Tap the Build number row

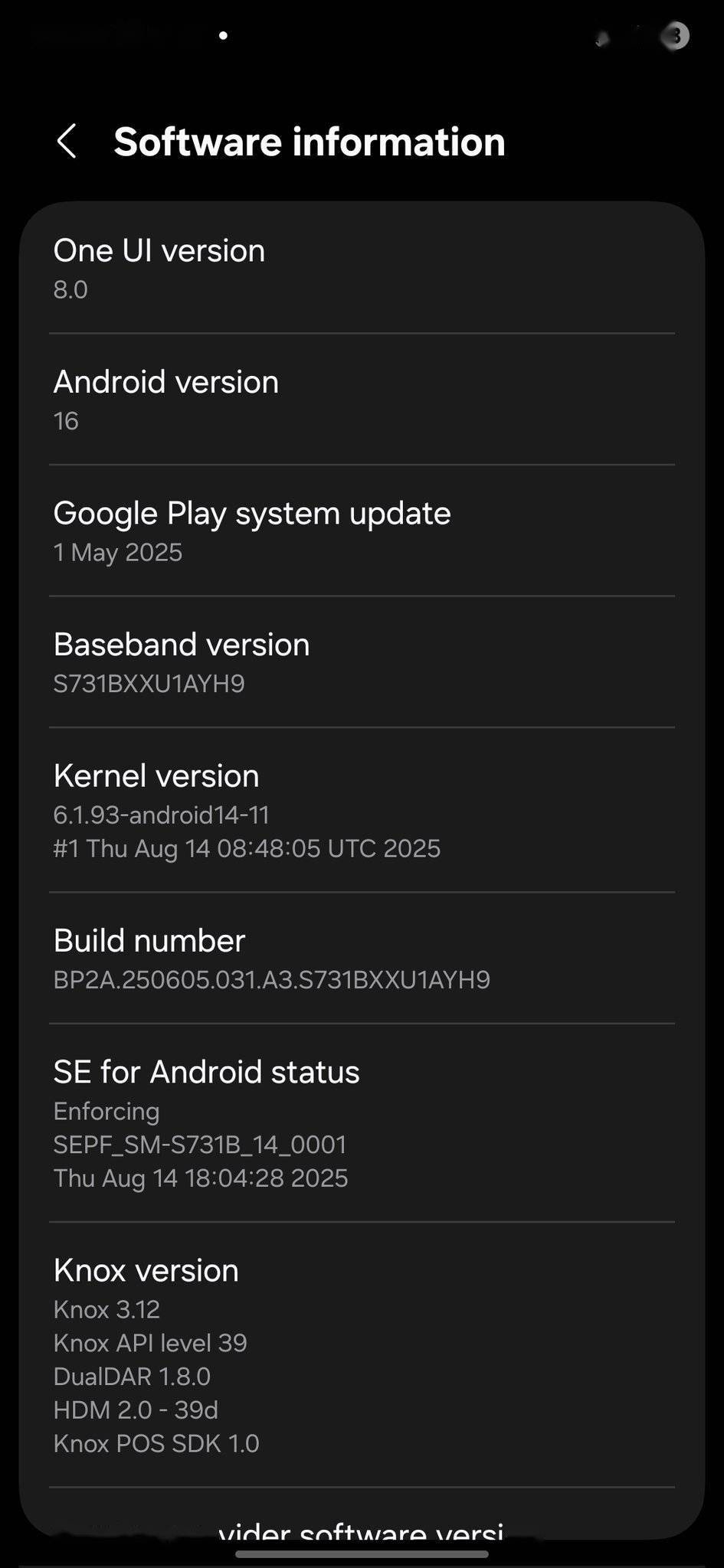click(362, 958)
